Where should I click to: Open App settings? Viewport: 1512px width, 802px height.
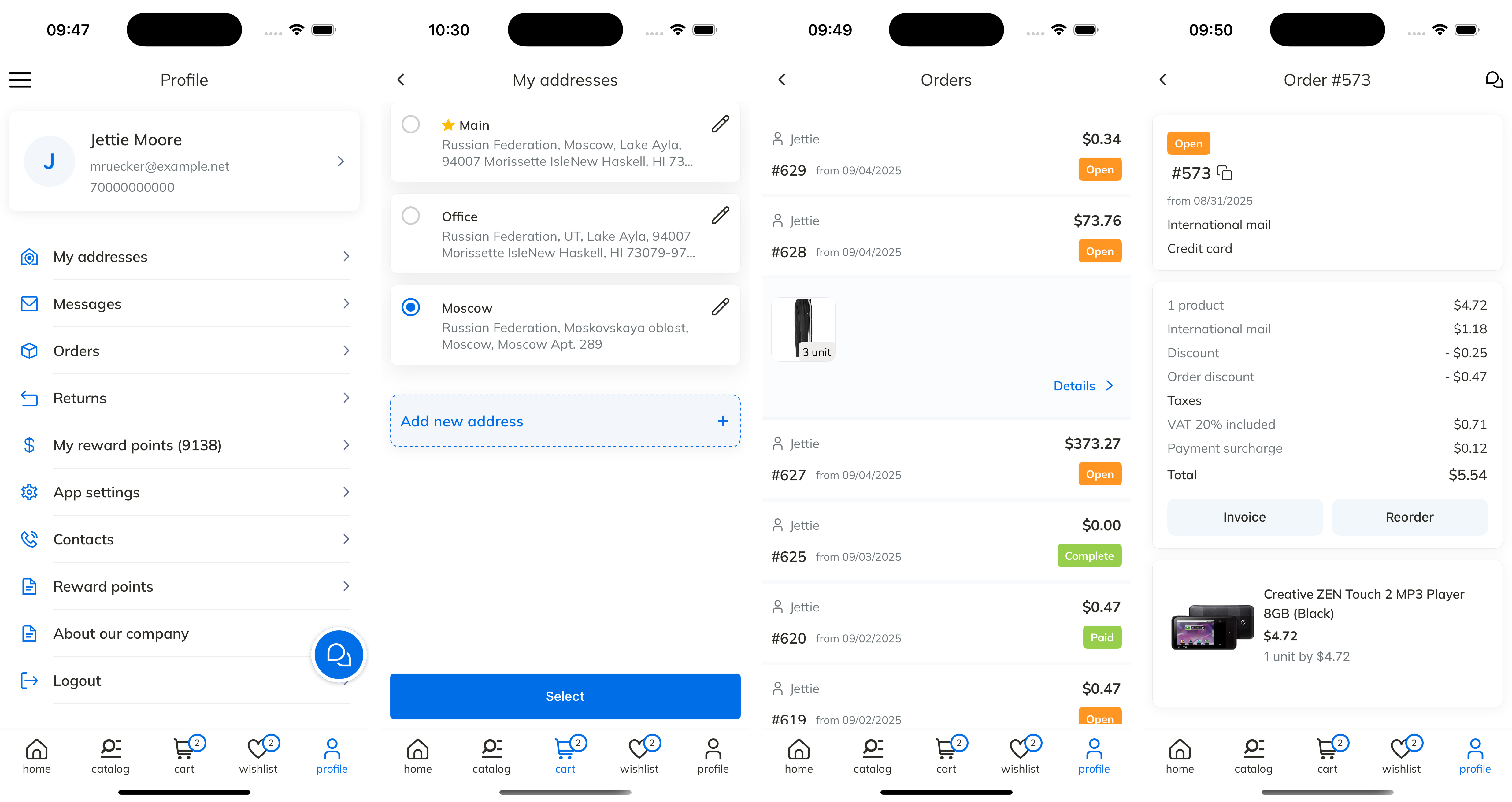coord(184,492)
